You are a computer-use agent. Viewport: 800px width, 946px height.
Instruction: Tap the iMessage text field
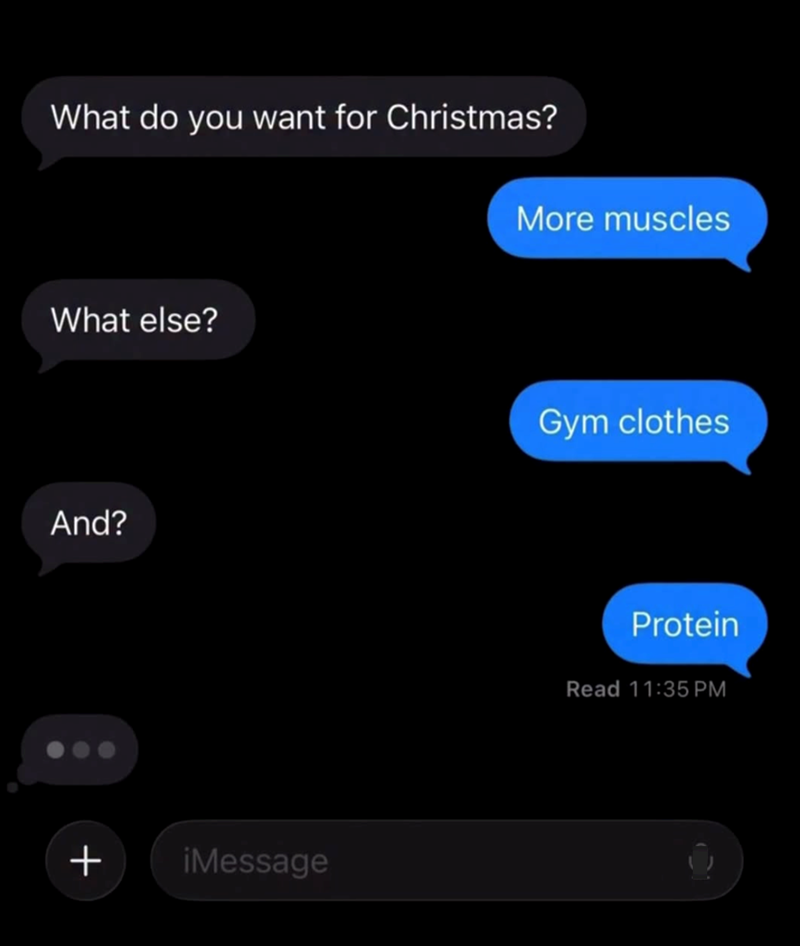(420, 860)
